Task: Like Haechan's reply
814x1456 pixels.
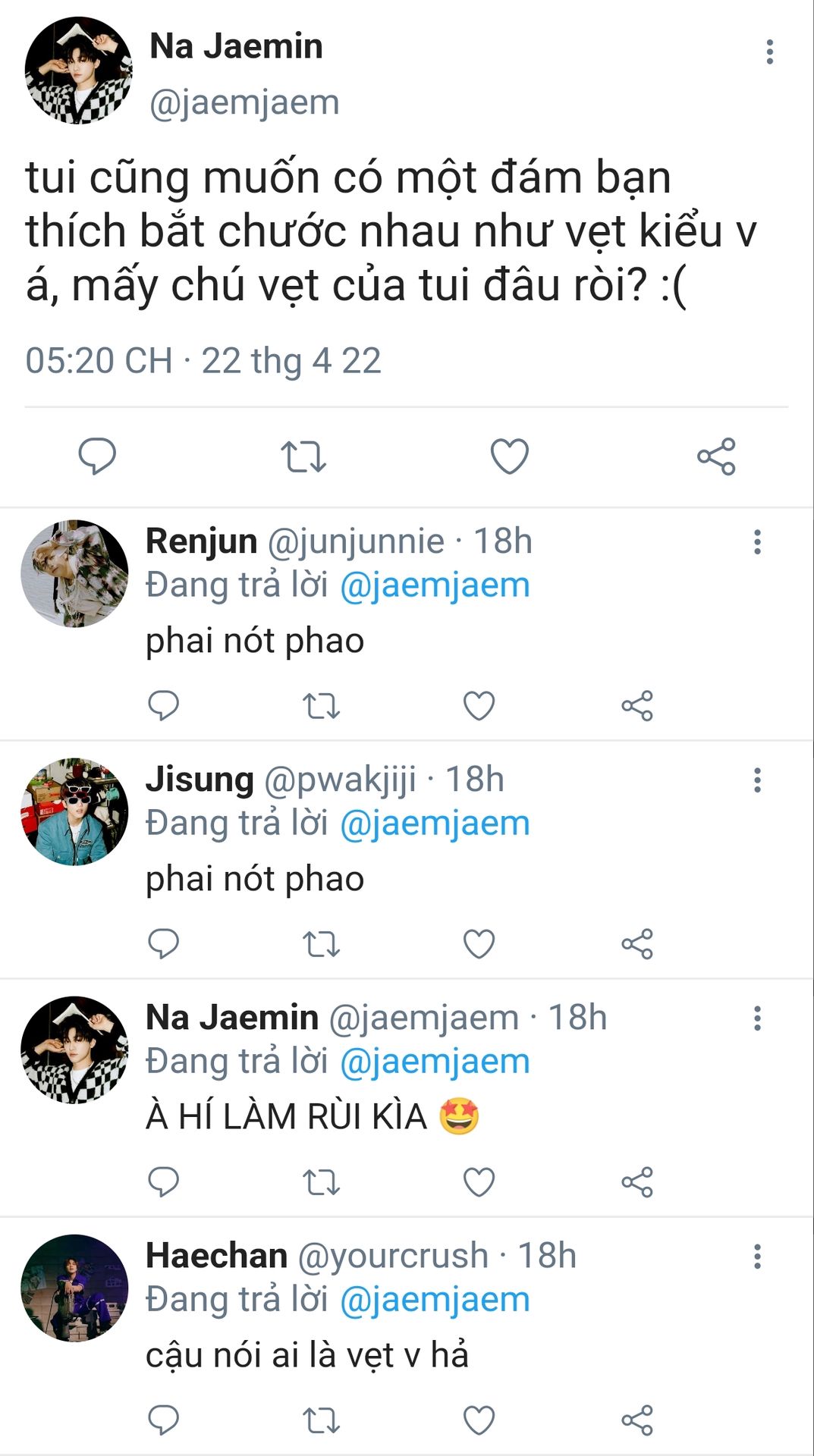Action: coord(479,1420)
